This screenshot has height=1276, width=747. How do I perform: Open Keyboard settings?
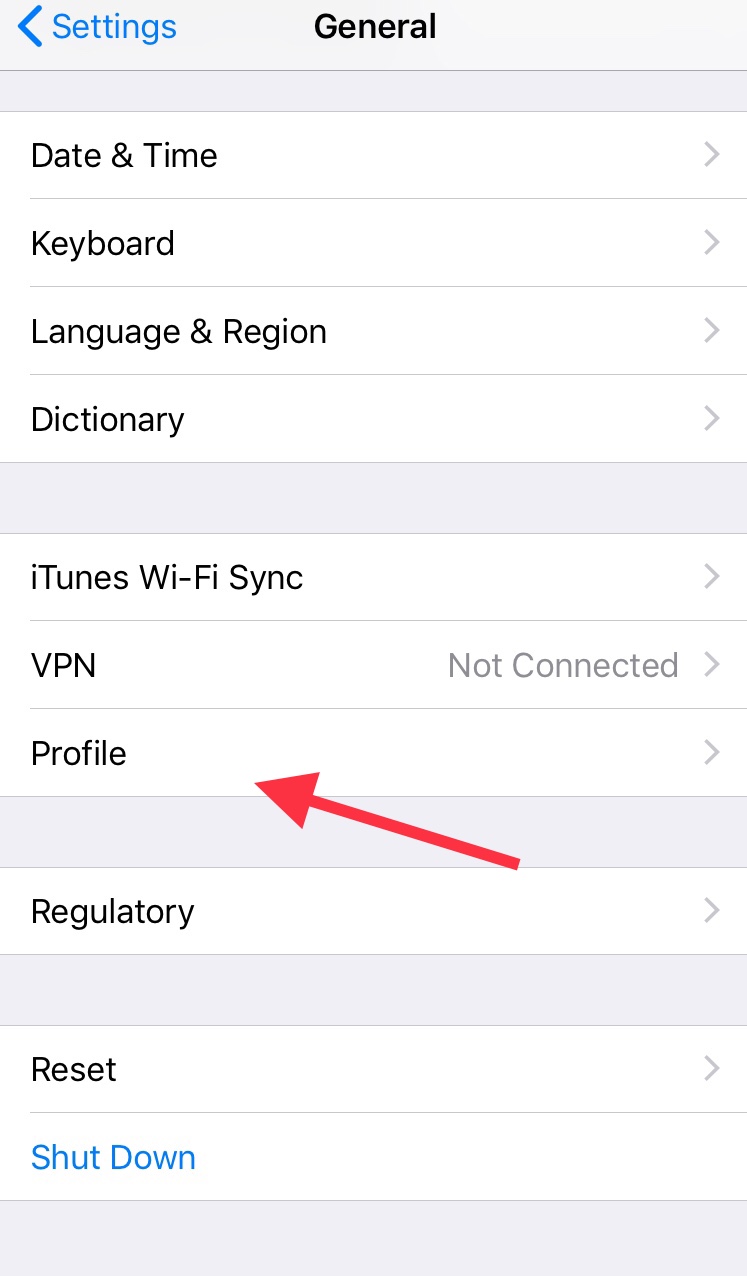point(373,243)
